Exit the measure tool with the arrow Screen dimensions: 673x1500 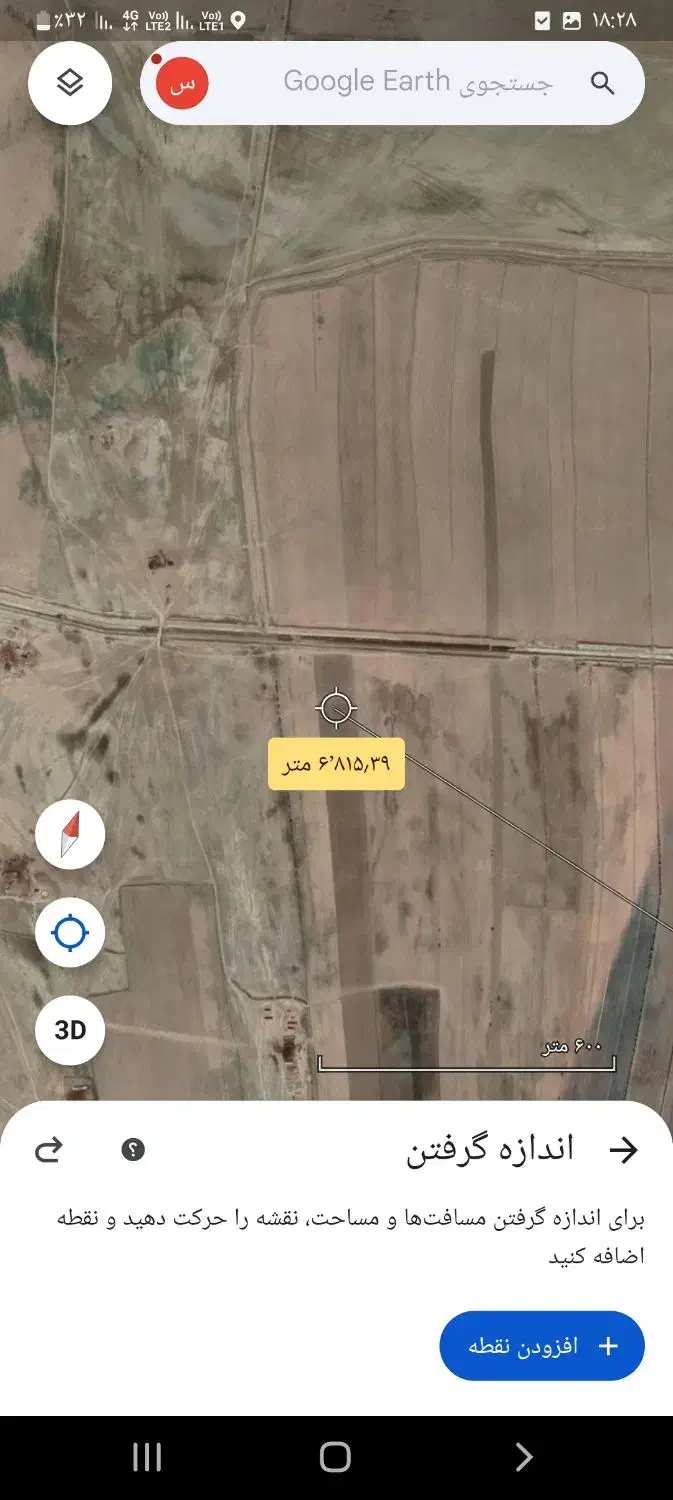[x=623, y=1150]
